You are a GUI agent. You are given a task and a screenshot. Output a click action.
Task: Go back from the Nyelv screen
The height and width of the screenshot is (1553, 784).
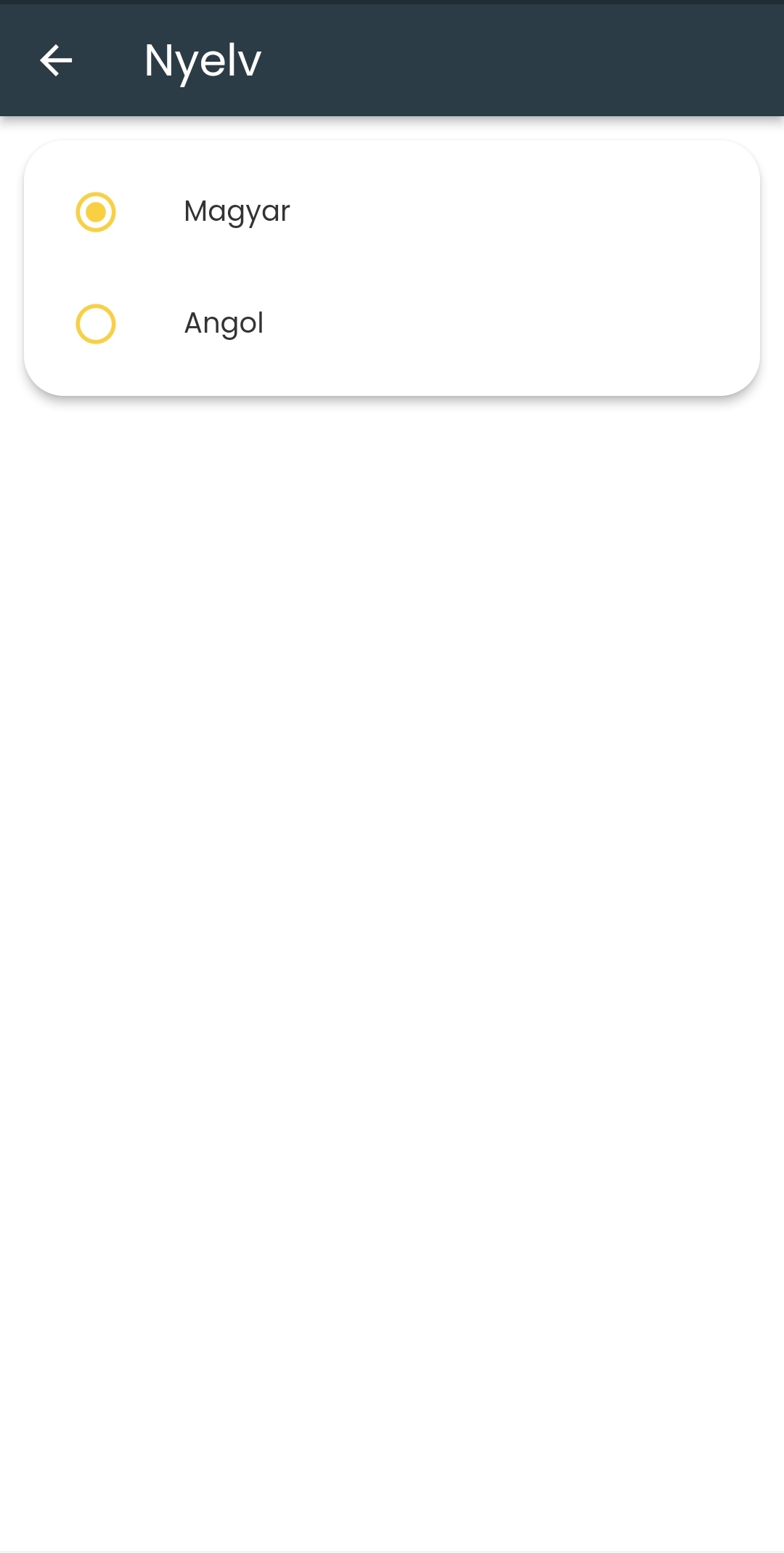pos(56,60)
